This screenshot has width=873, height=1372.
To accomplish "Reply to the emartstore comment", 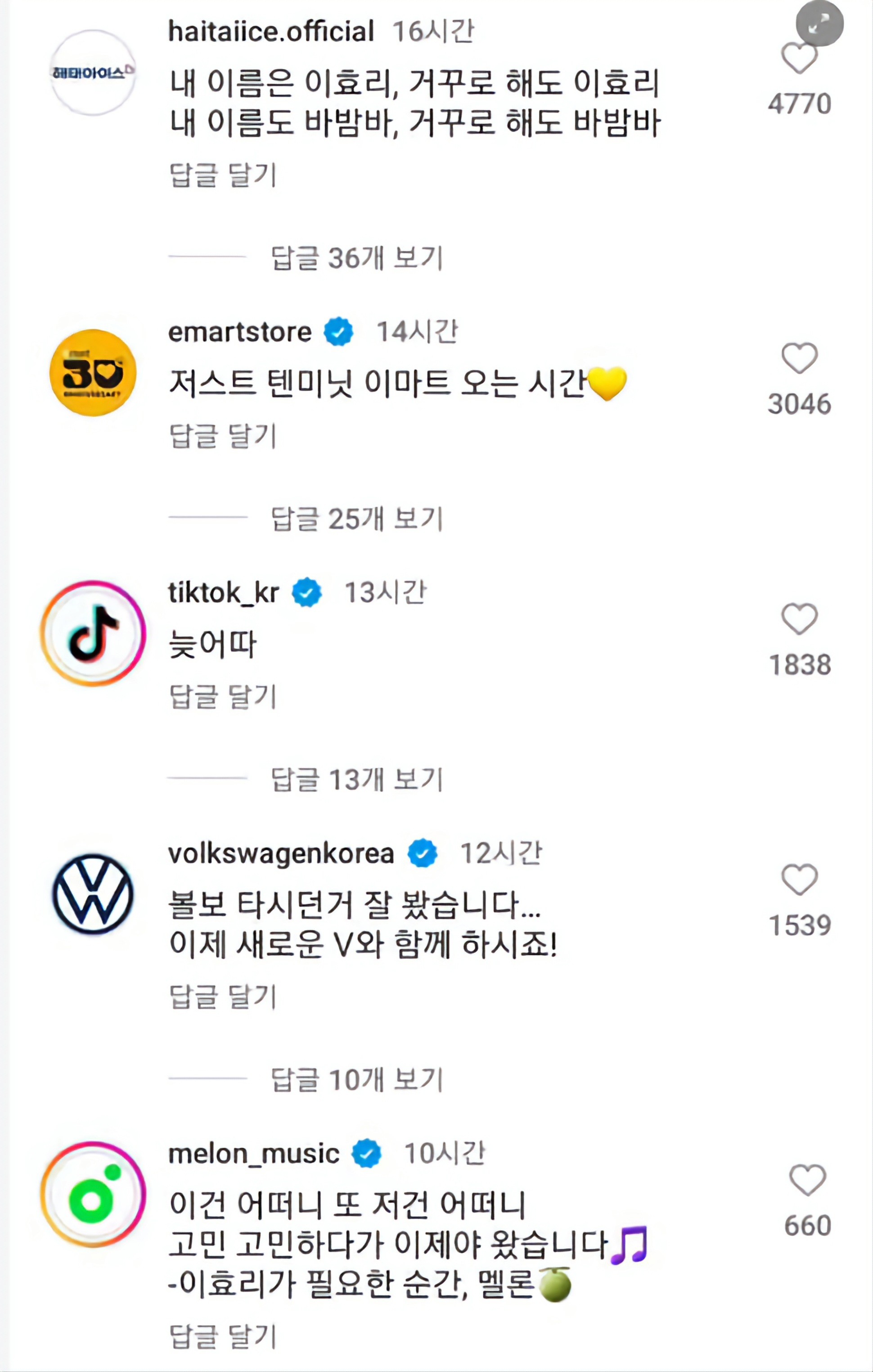I will click(223, 436).
